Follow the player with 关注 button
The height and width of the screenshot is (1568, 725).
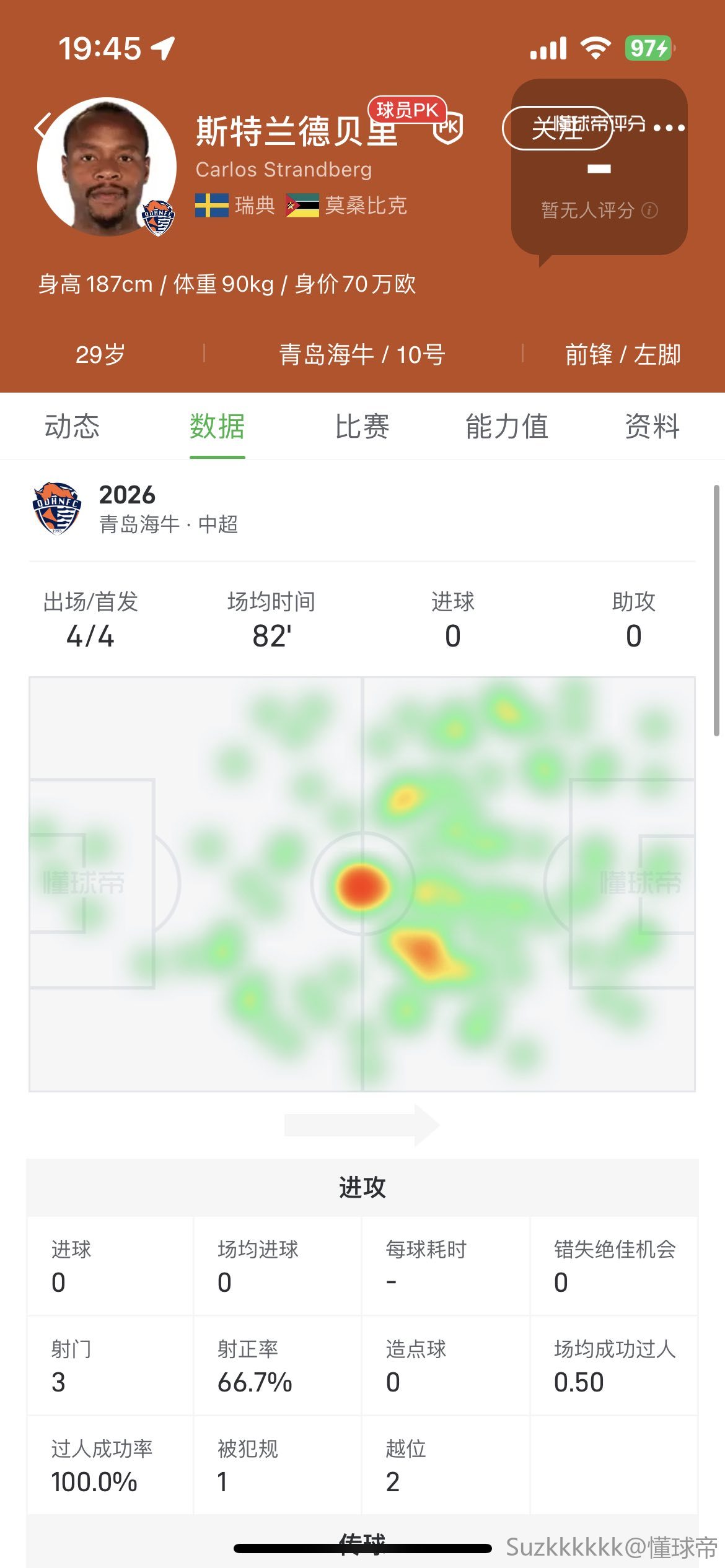click(556, 128)
